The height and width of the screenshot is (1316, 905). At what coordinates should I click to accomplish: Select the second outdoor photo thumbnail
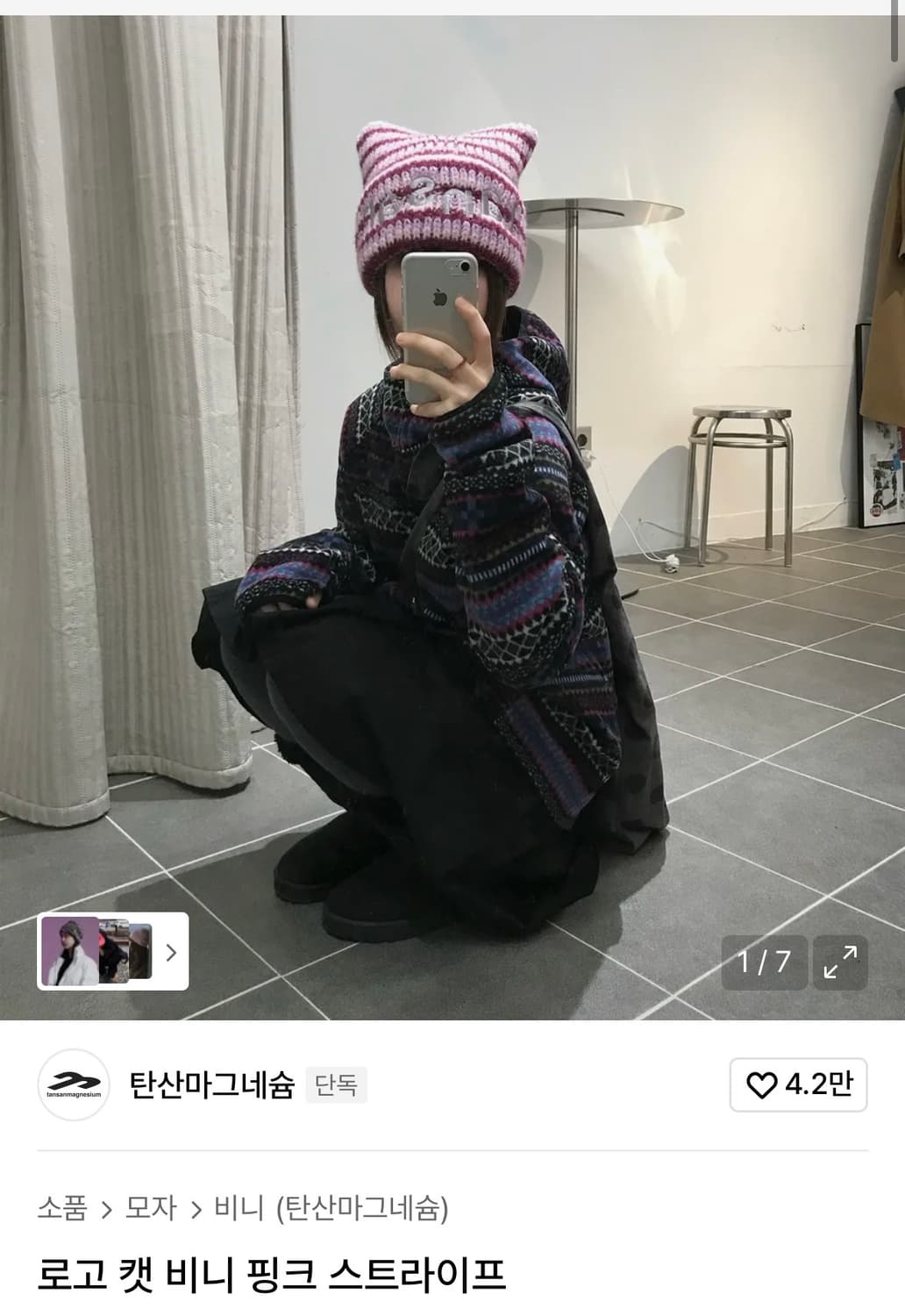coord(112,950)
